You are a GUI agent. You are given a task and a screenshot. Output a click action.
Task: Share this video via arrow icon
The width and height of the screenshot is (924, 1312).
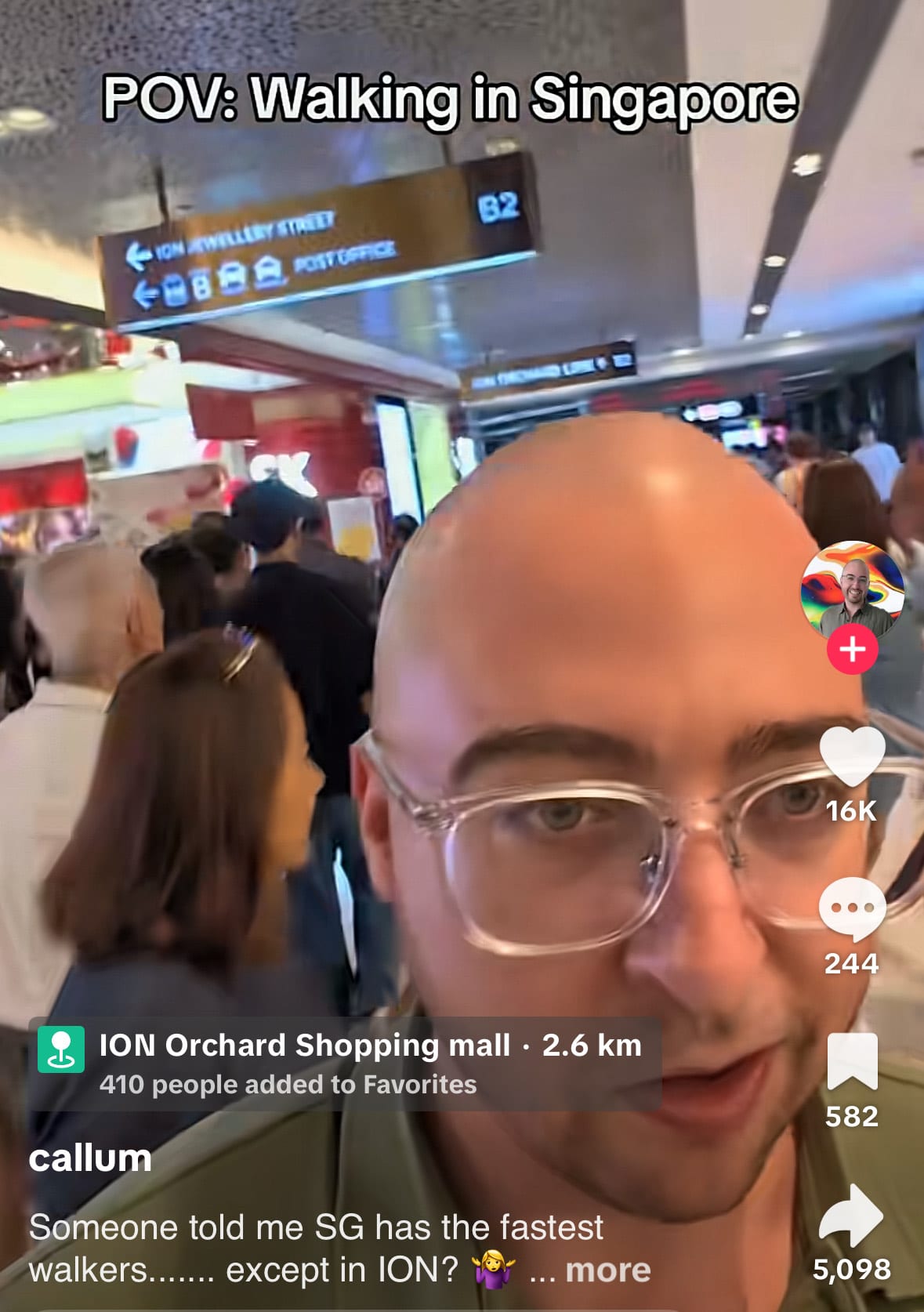pyautogui.click(x=852, y=1215)
